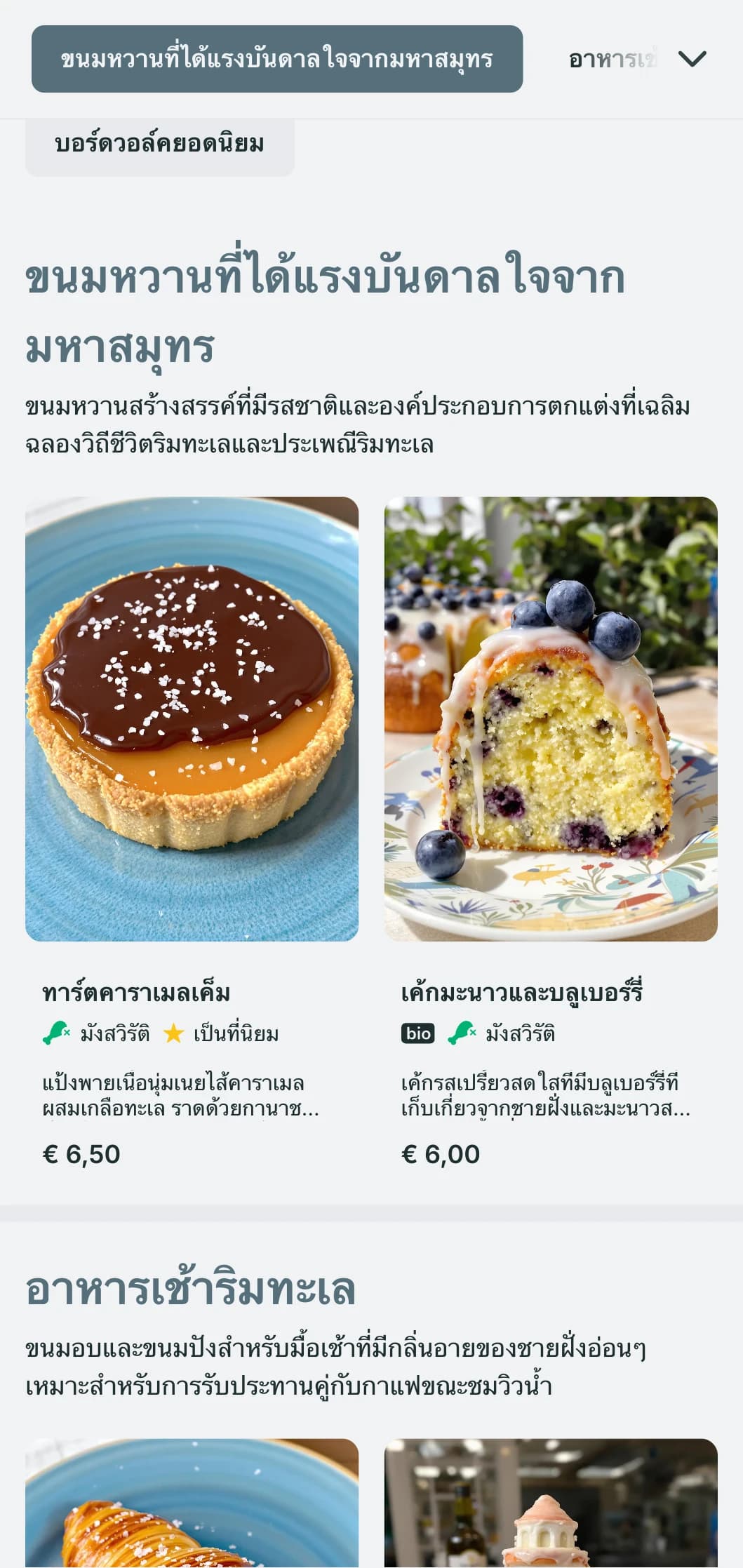Switch to the ขนมหวานที่ได้แรงบันดาลใจจากมหาสมุทร tab
743x1568 pixels.
(277, 59)
